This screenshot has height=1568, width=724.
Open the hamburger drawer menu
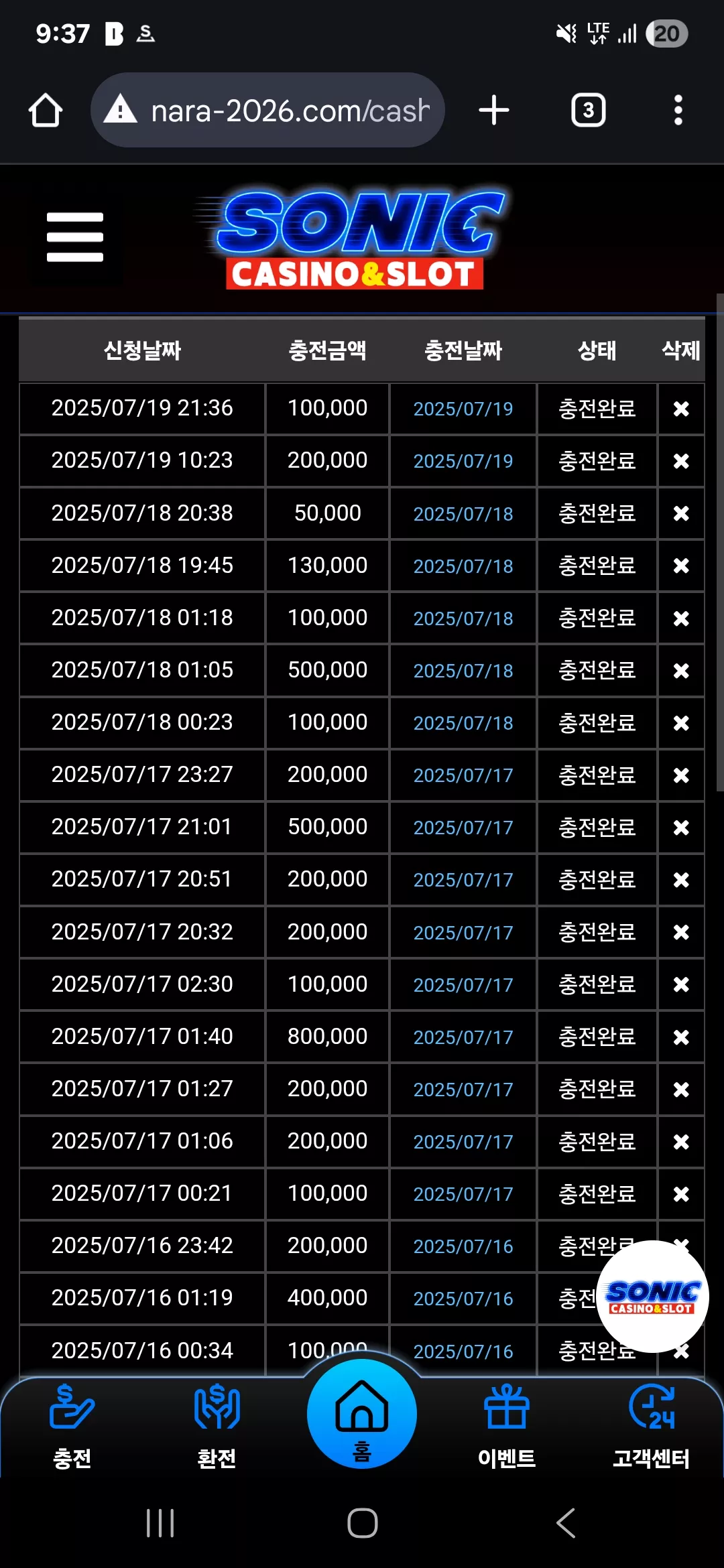[x=75, y=237]
